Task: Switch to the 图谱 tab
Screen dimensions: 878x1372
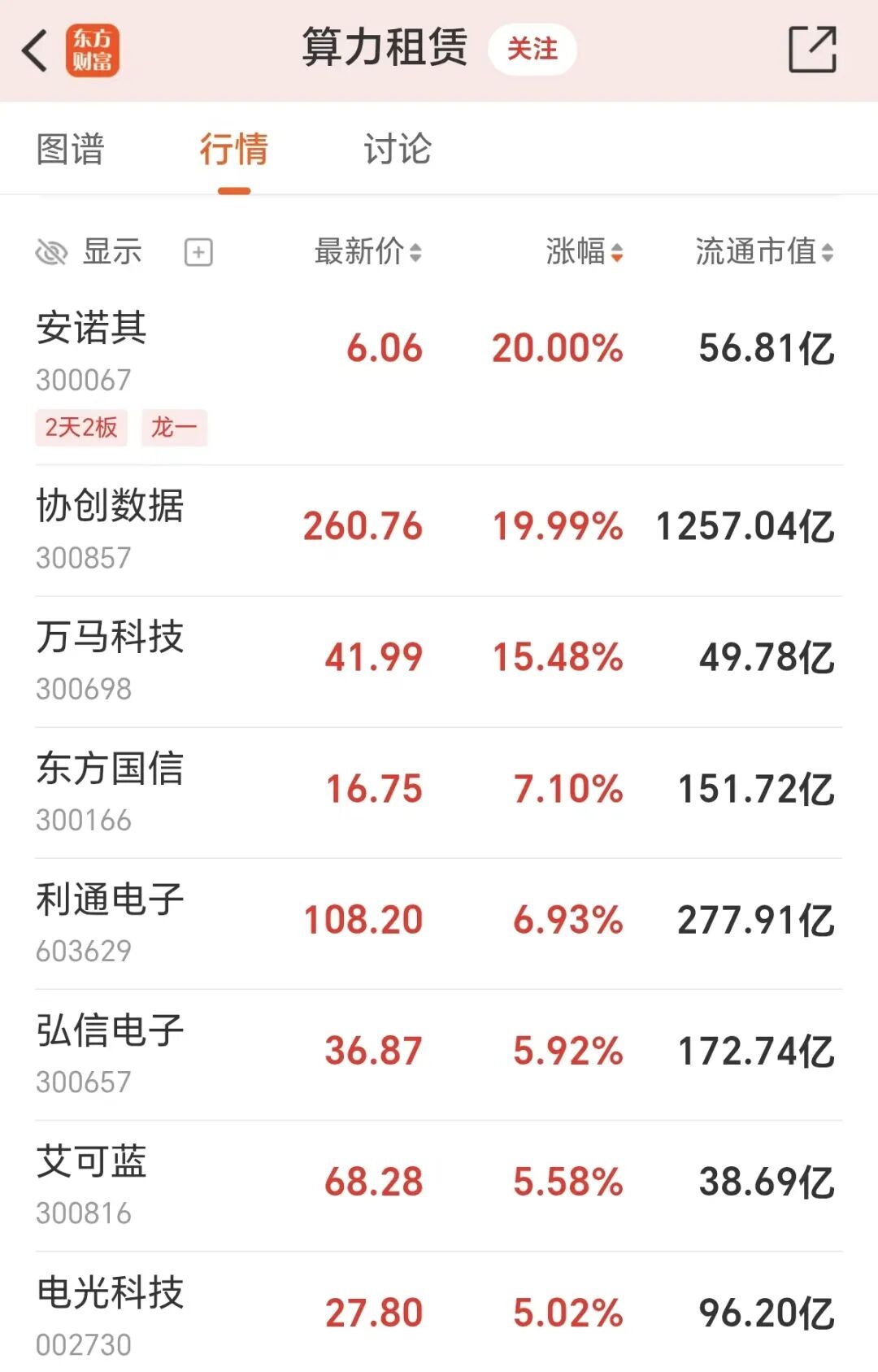Action: [71, 150]
